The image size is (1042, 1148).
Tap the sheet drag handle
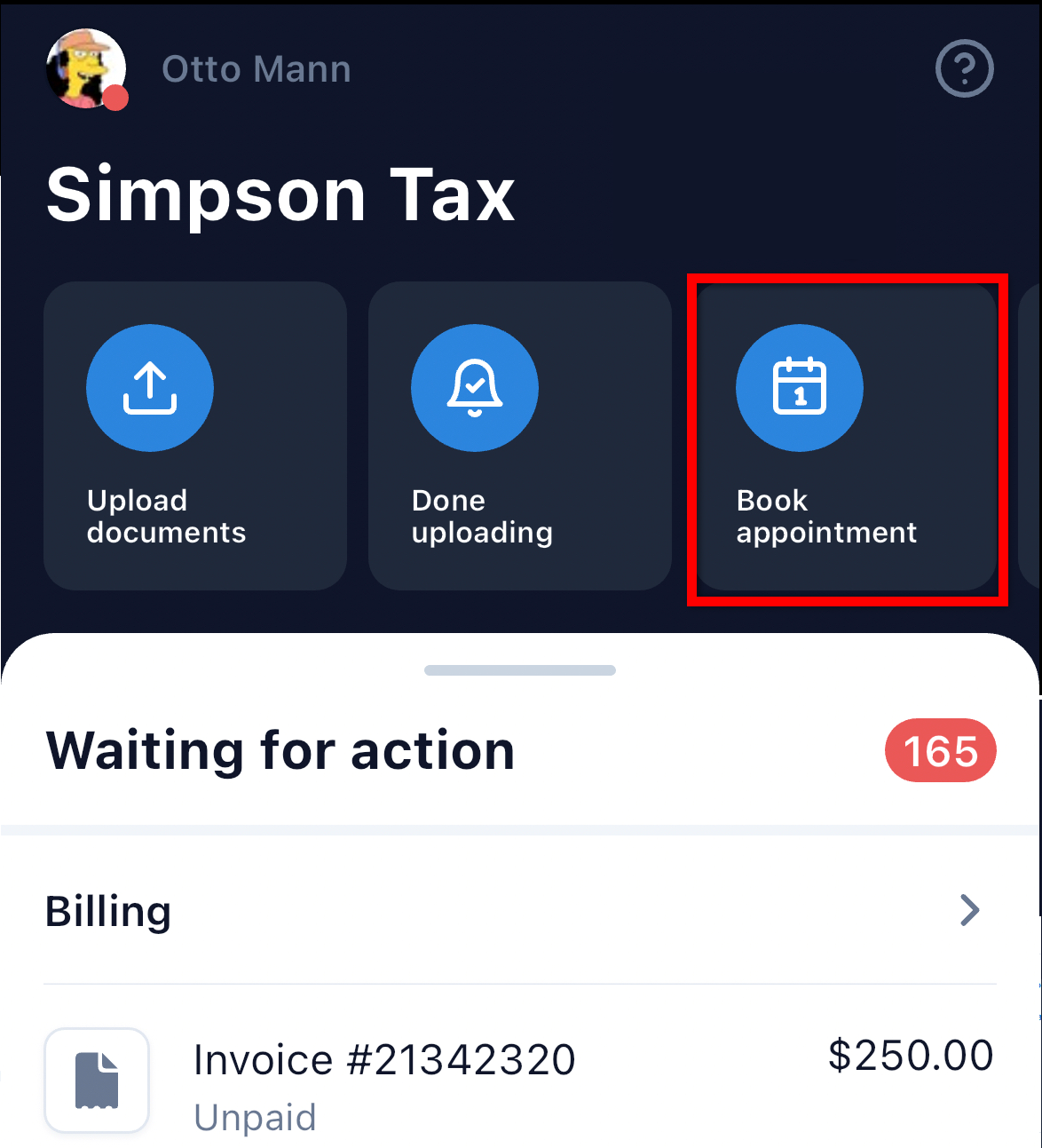click(520, 670)
